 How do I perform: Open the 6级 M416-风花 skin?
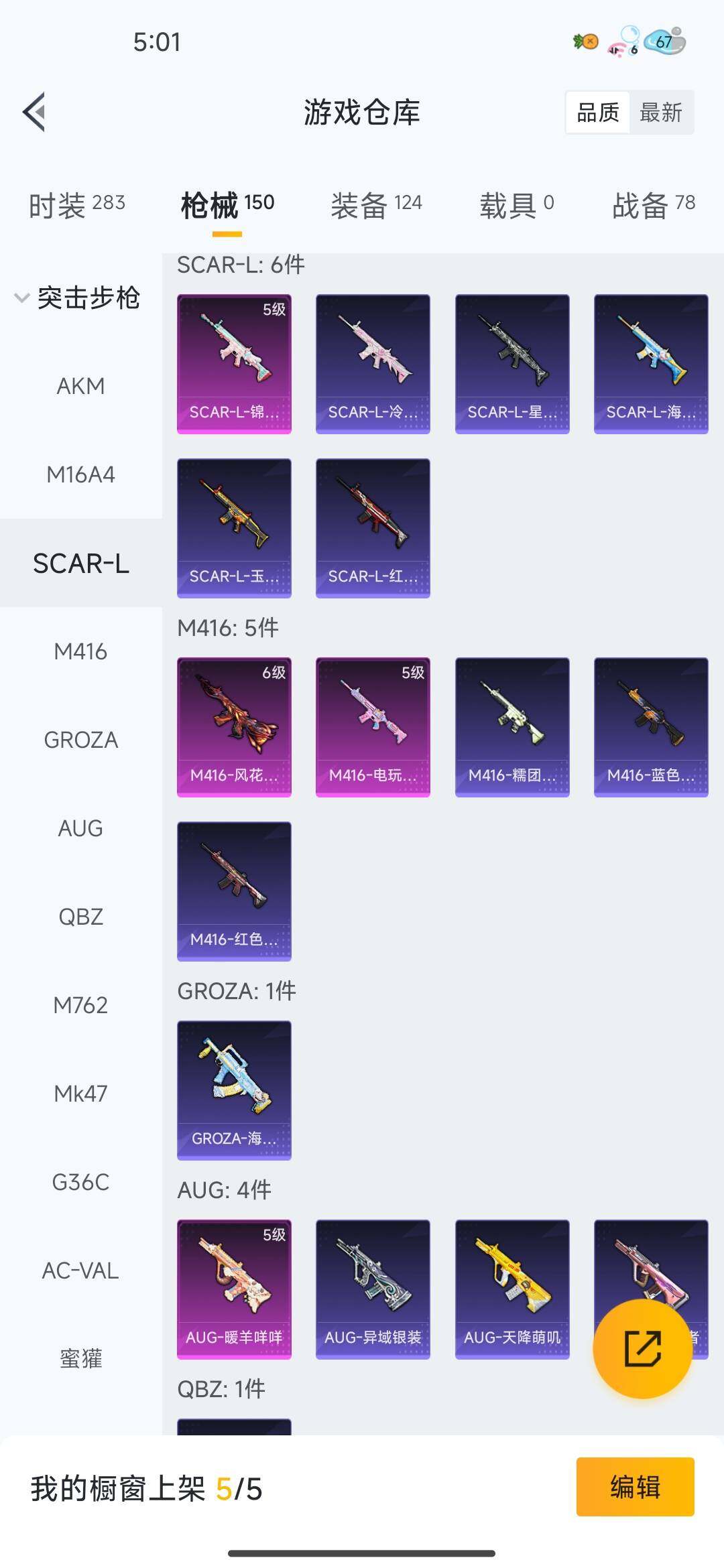click(x=234, y=727)
